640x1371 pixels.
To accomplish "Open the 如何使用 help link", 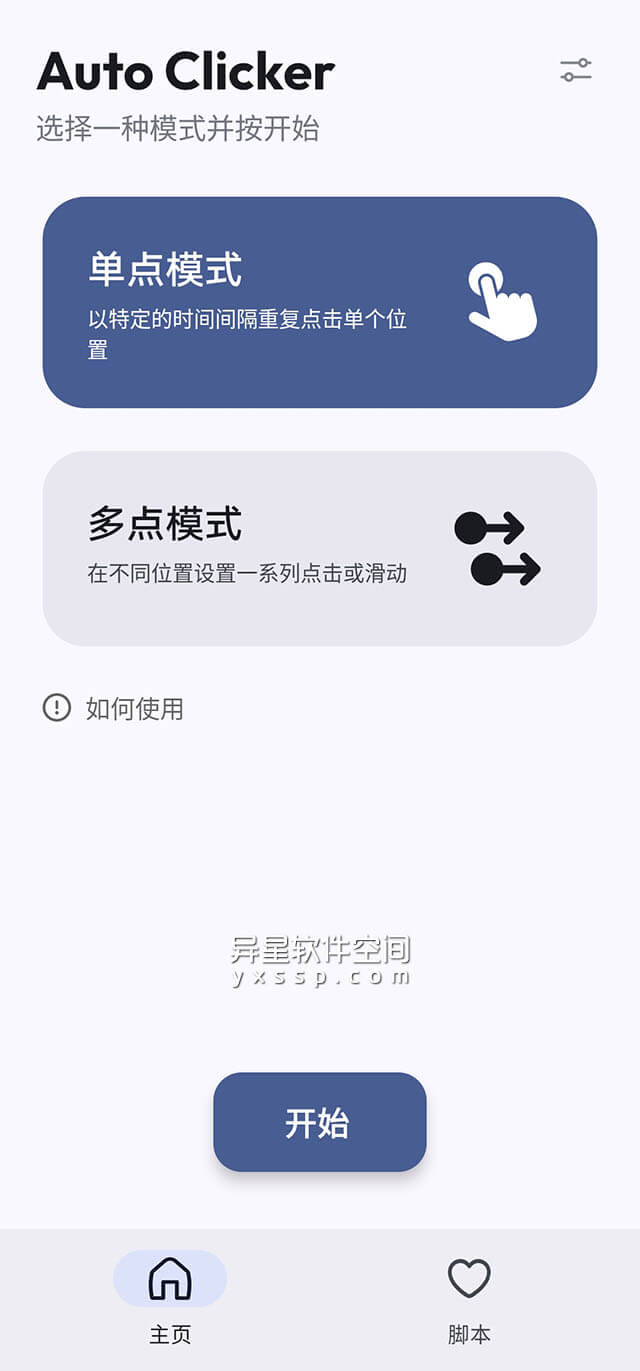I will pyautogui.click(x=114, y=709).
